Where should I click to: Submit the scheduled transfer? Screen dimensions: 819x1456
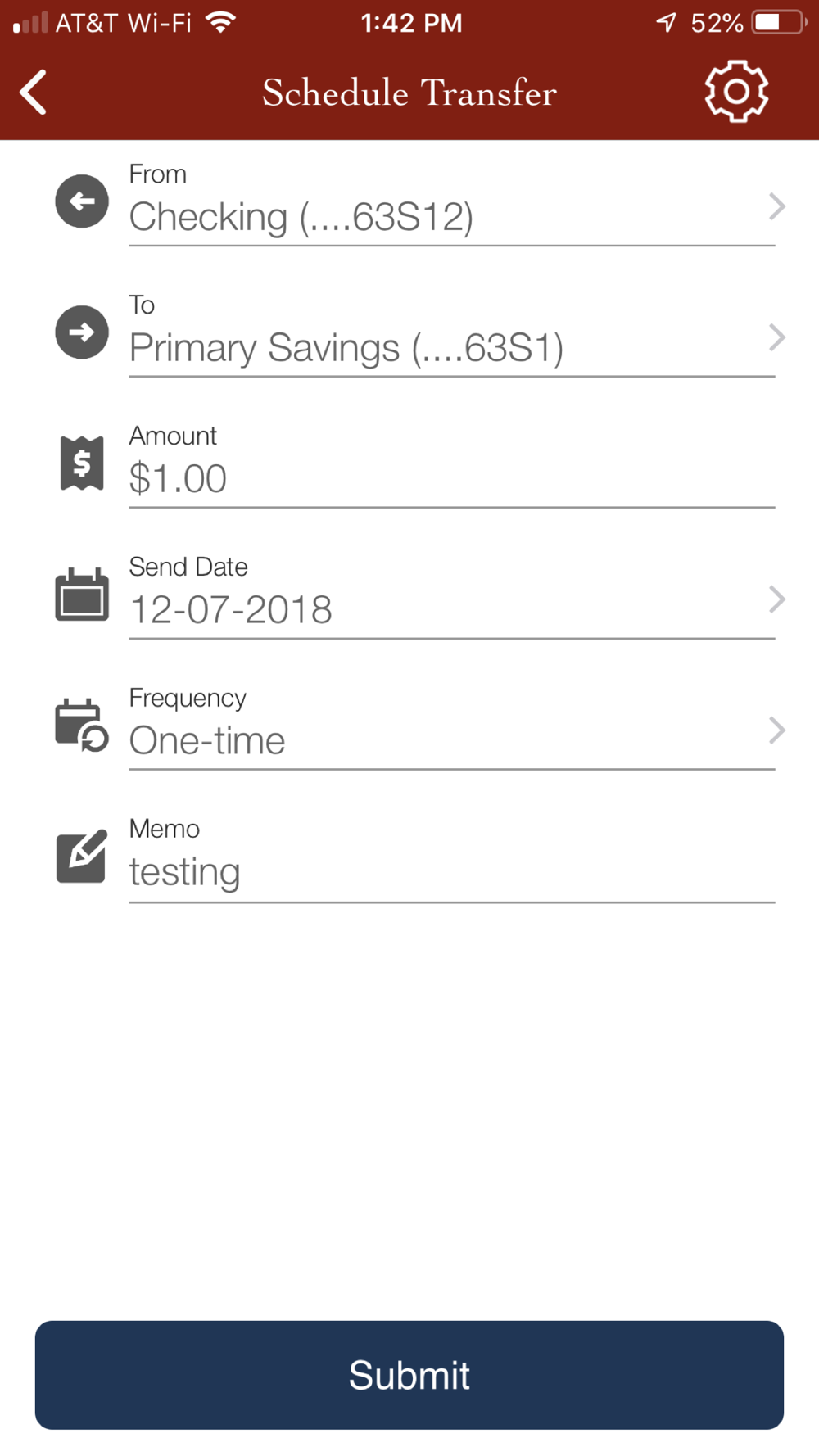(x=409, y=1375)
